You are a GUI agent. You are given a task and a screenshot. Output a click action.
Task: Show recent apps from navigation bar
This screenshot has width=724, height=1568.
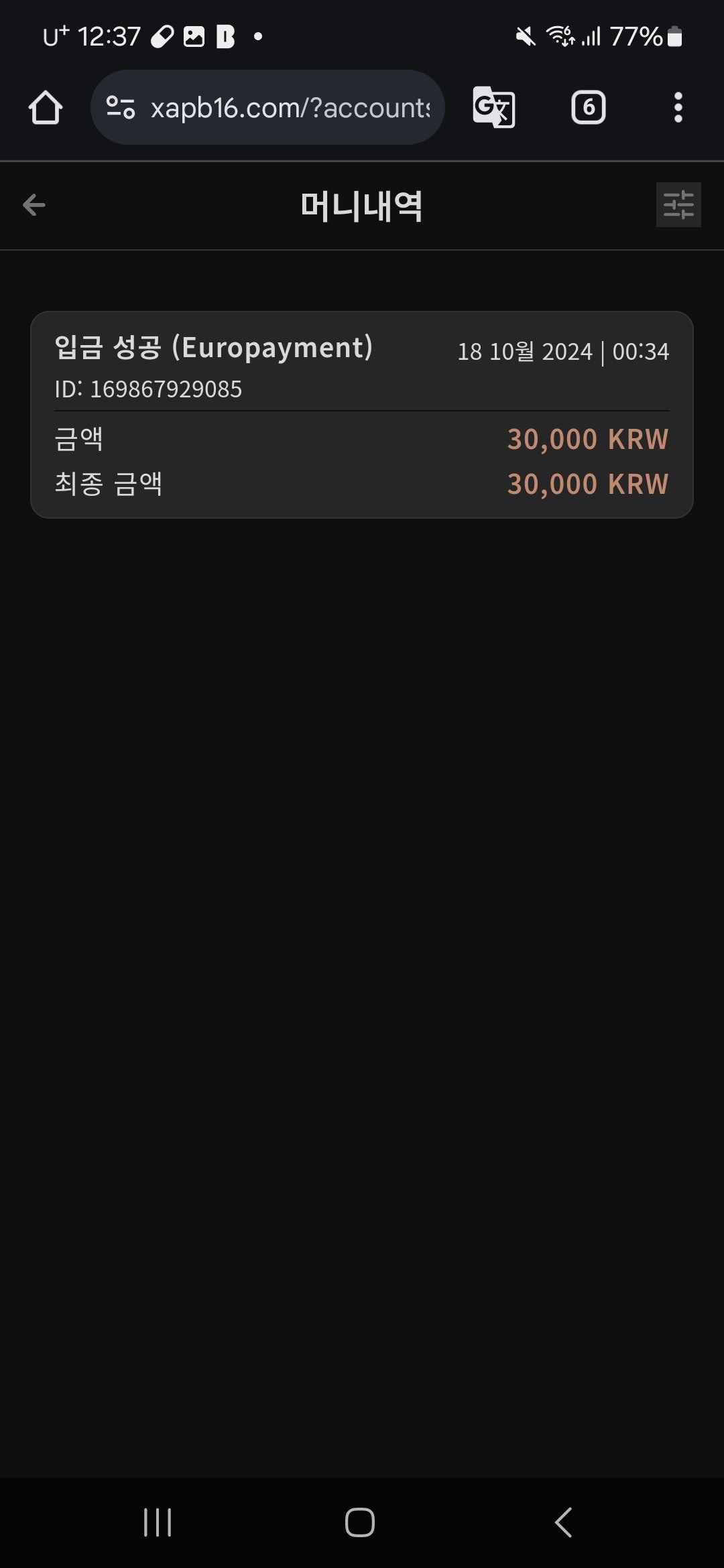(x=158, y=1522)
